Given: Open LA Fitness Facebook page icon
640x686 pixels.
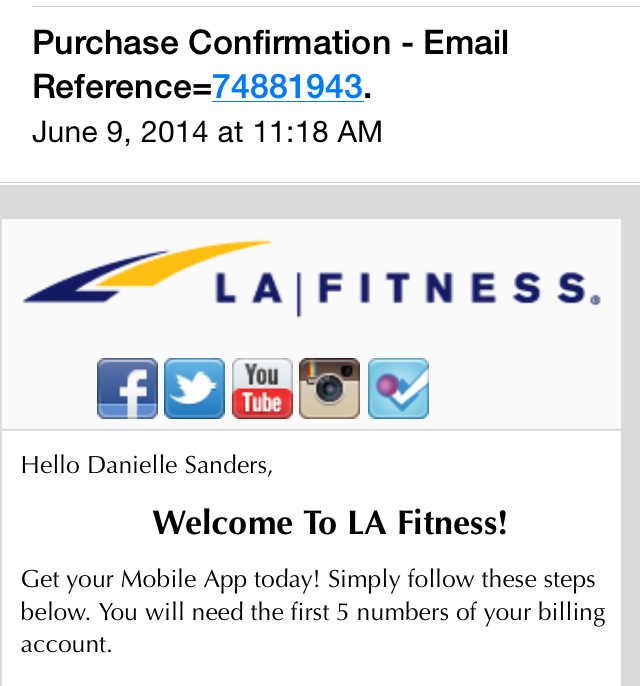Looking at the screenshot, I should (x=127, y=388).
